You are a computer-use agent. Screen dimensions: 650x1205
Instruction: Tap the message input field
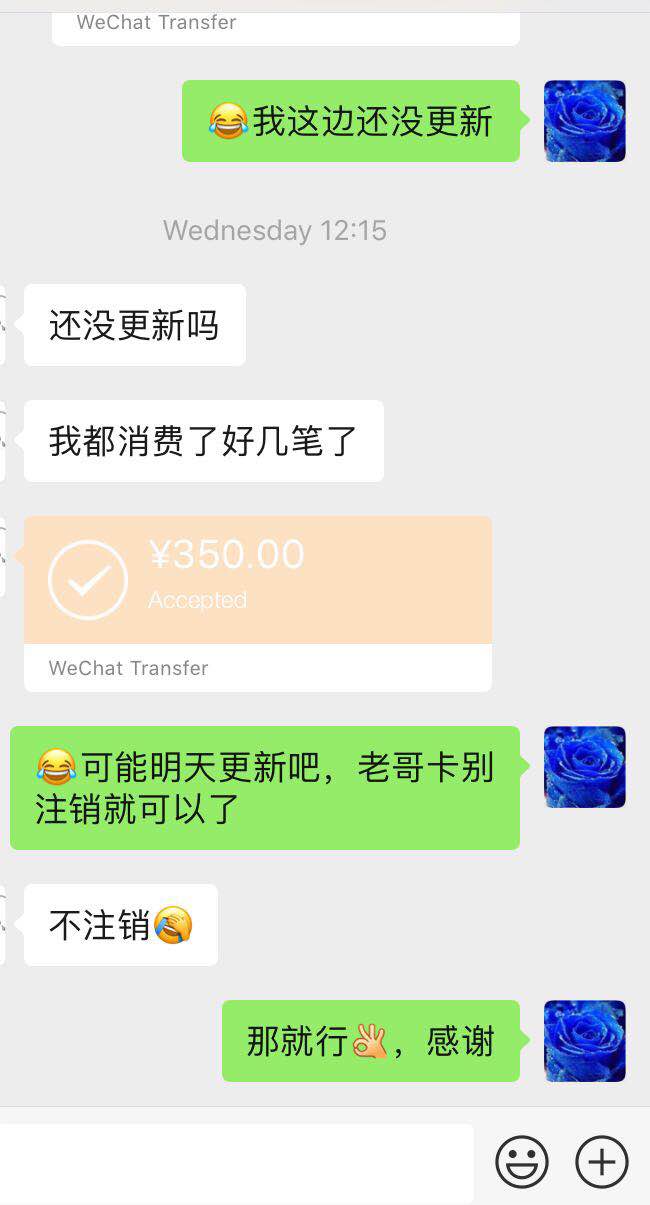point(235,1163)
